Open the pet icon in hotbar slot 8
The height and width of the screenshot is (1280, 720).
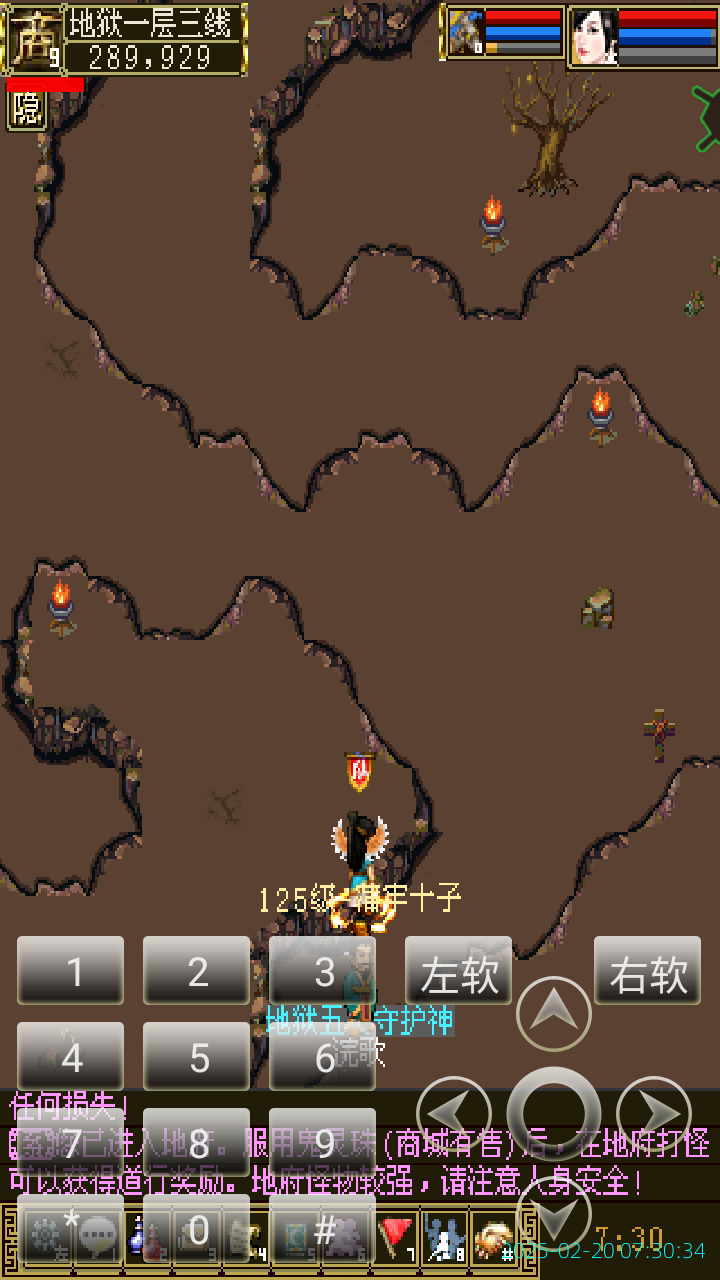tap(443, 1237)
